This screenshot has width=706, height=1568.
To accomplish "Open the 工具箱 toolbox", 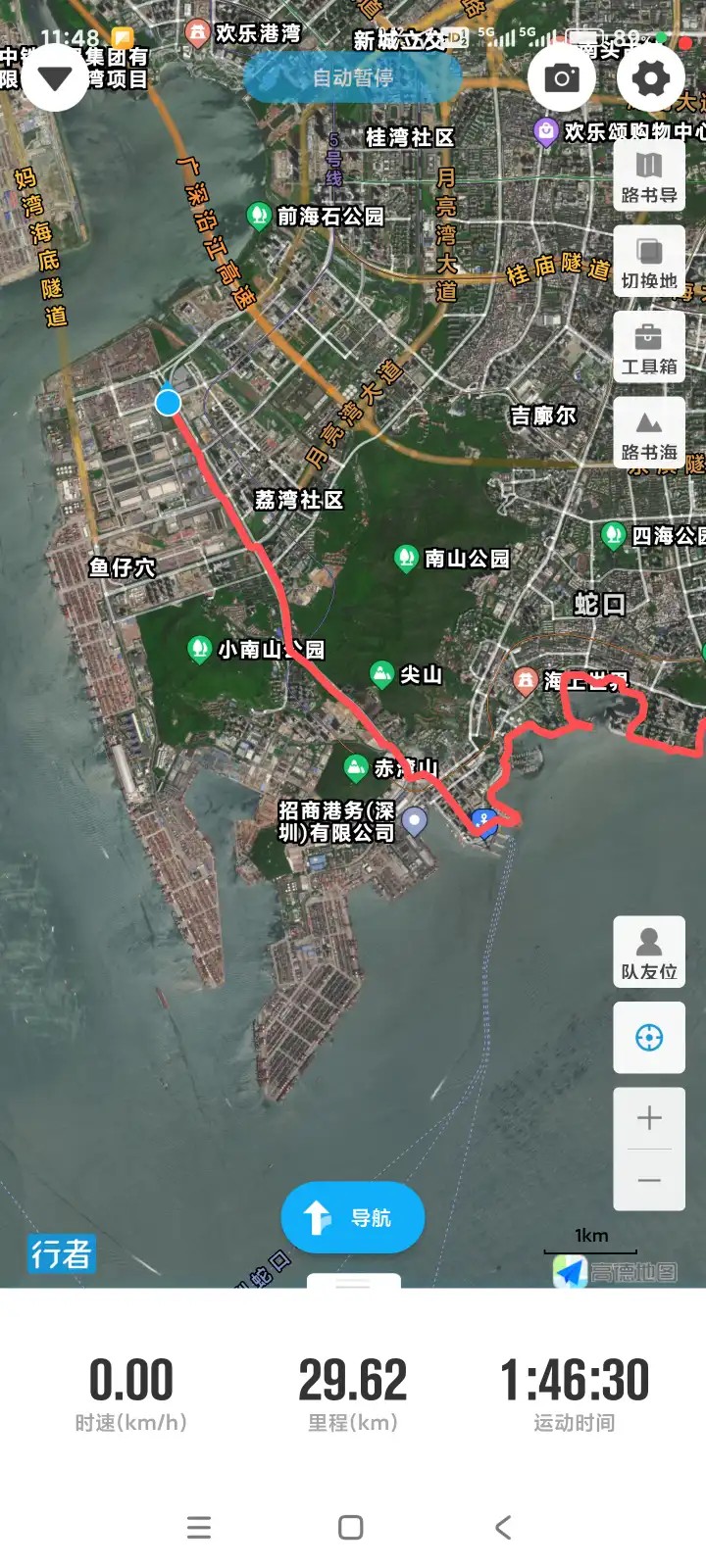I will [649, 349].
